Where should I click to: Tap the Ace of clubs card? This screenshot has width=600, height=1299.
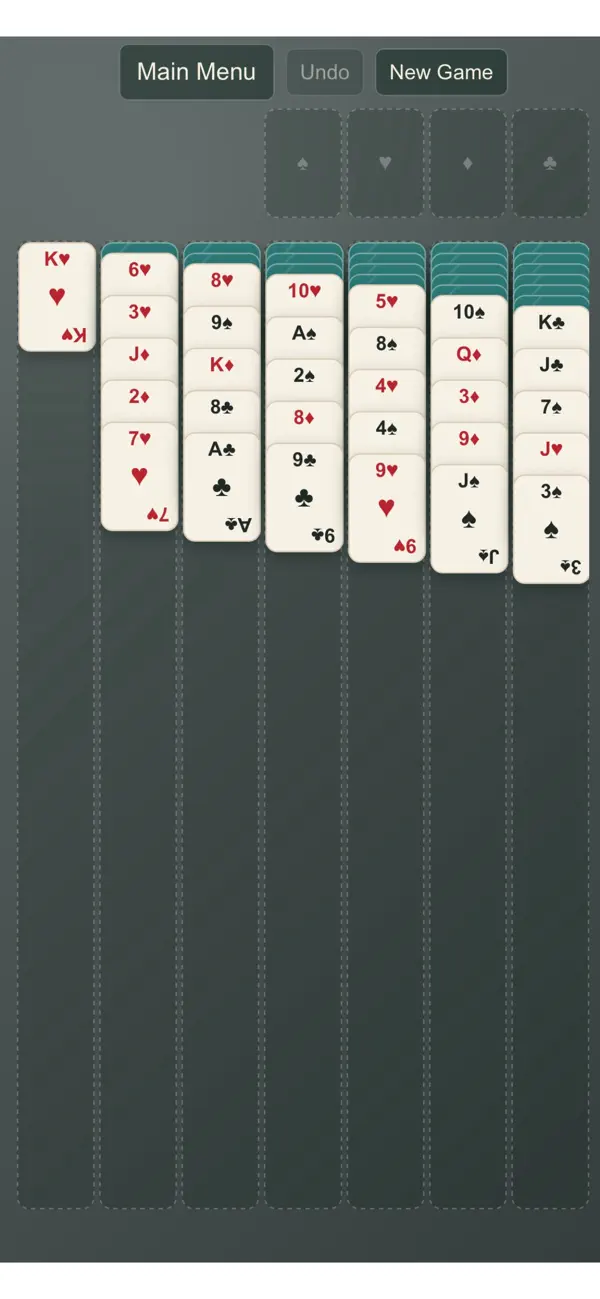(x=222, y=487)
